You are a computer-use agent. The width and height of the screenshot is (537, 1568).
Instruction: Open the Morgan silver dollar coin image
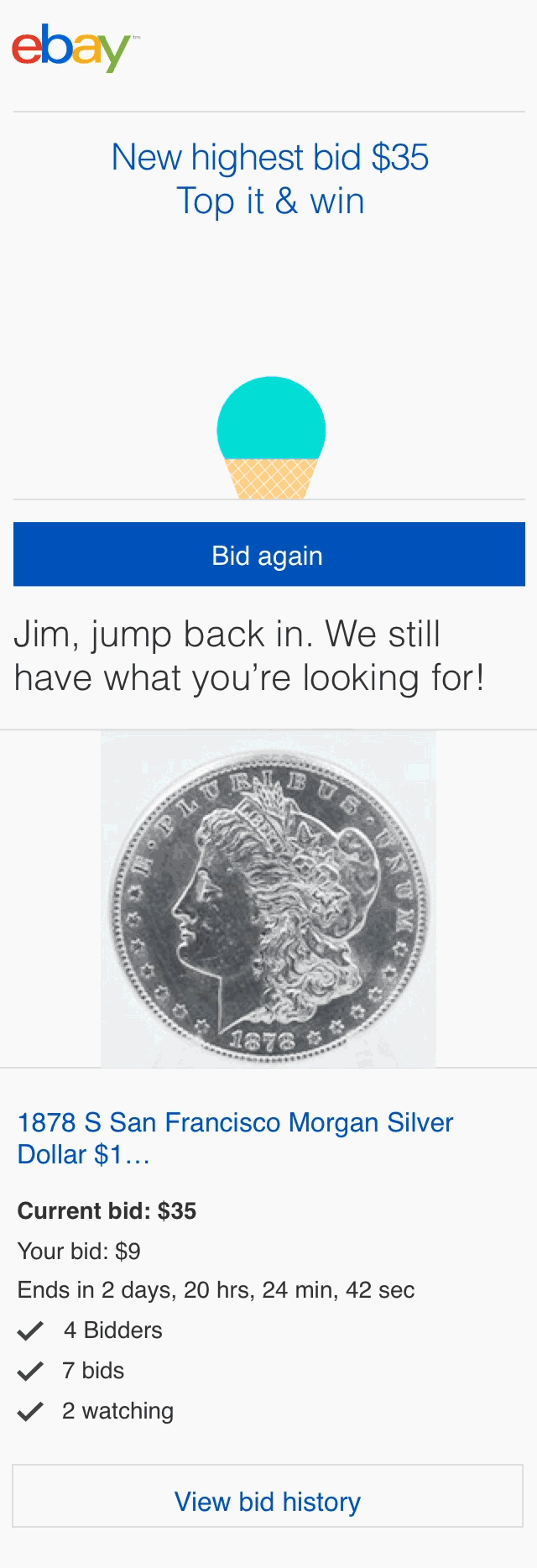tap(268, 899)
